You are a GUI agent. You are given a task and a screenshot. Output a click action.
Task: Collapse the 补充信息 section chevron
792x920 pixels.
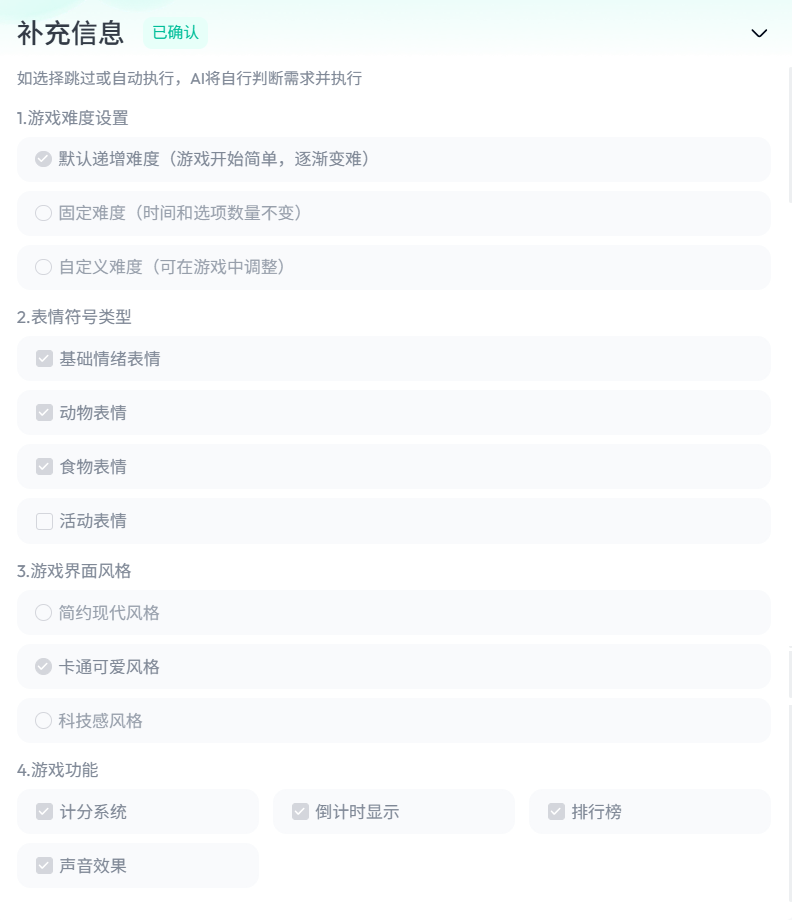pyautogui.click(x=759, y=33)
